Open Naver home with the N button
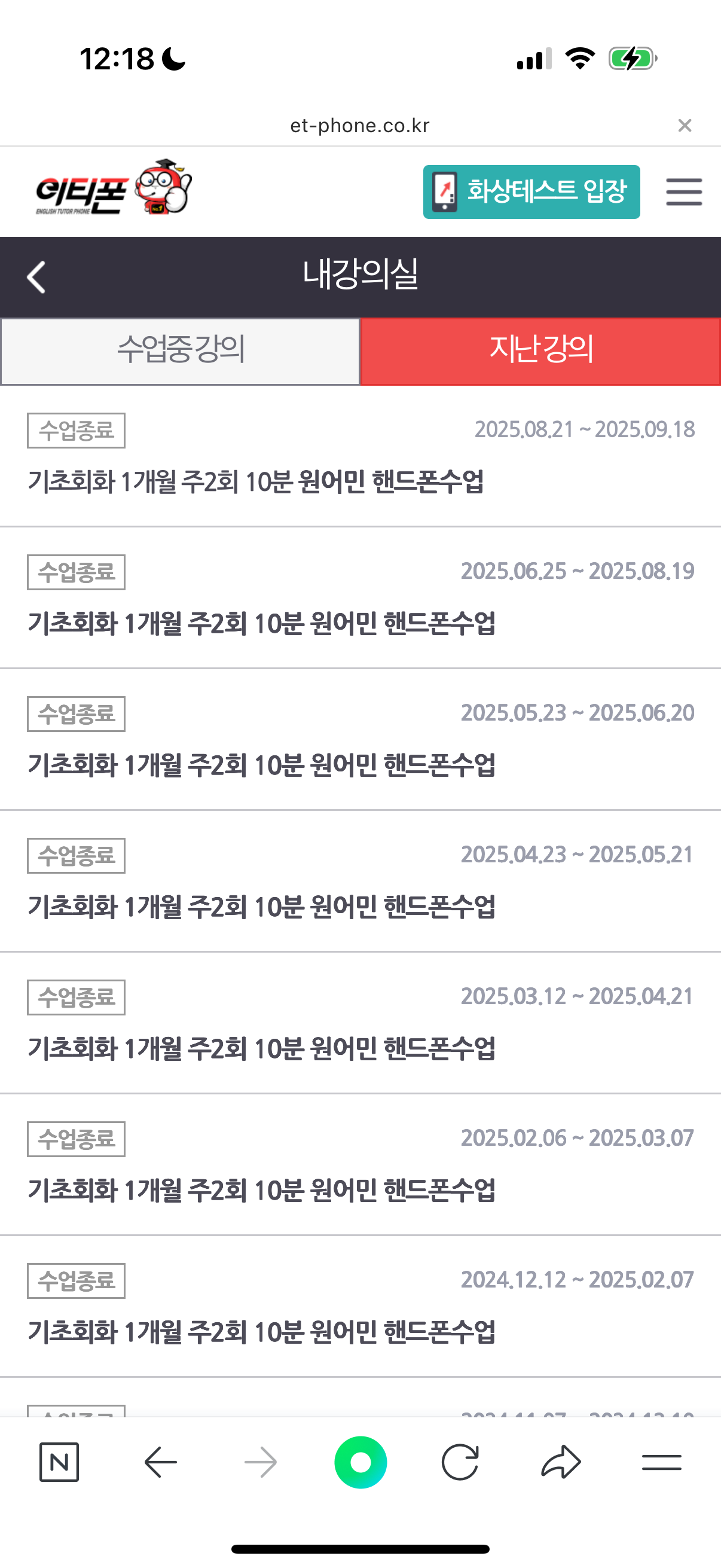This screenshot has height=1568, width=721. (59, 1462)
